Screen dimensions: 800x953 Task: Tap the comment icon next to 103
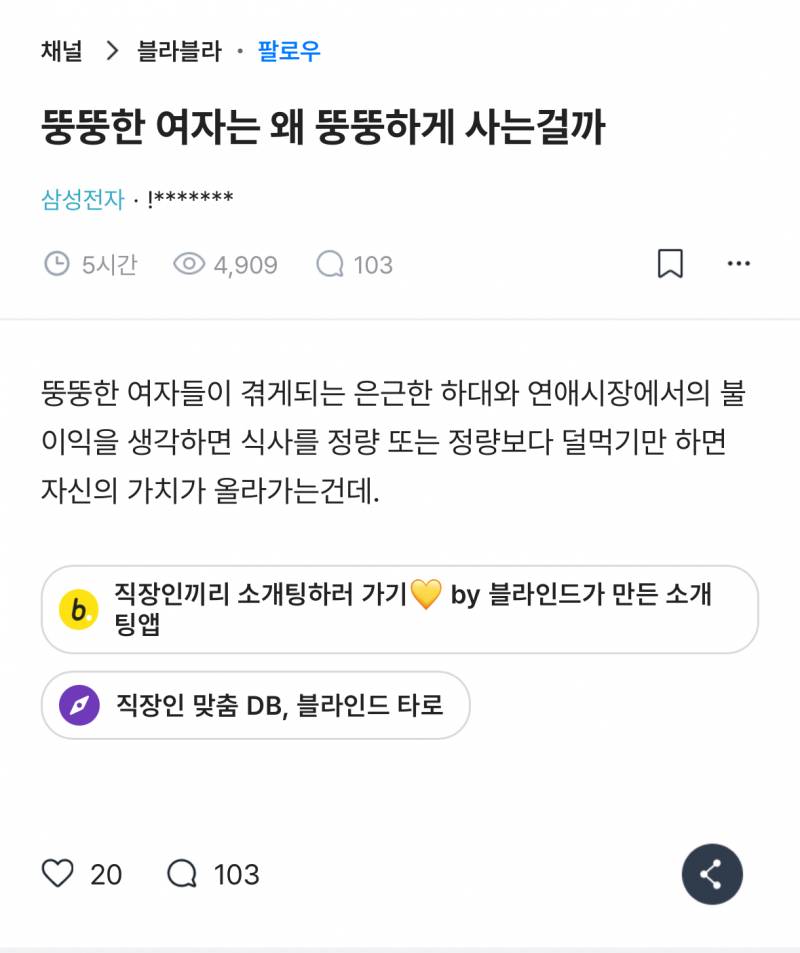tap(328, 264)
